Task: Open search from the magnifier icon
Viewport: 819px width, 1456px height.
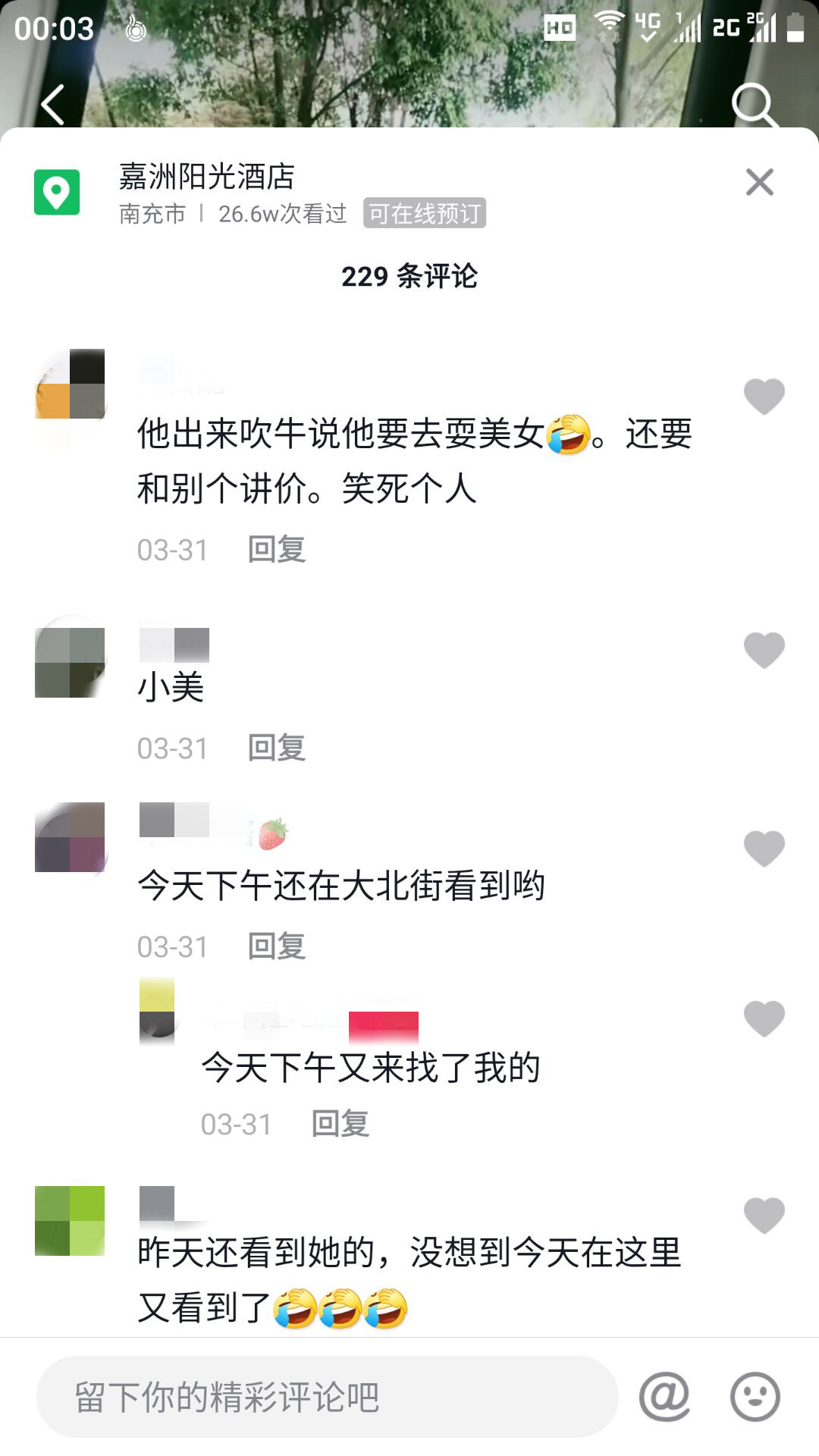Action: point(753,105)
